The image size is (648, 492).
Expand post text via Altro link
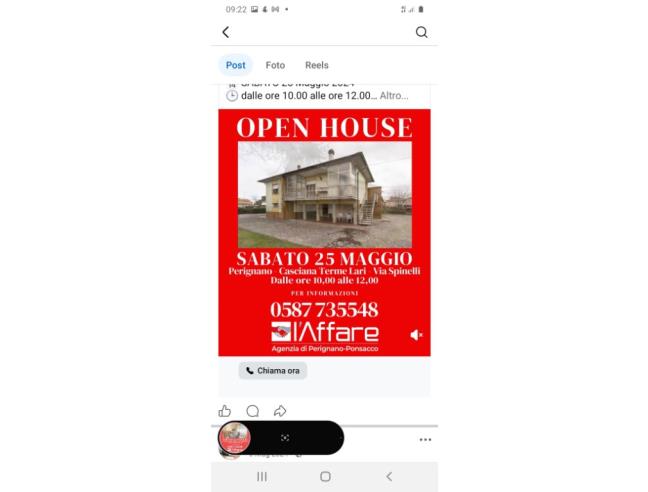[395, 96]
